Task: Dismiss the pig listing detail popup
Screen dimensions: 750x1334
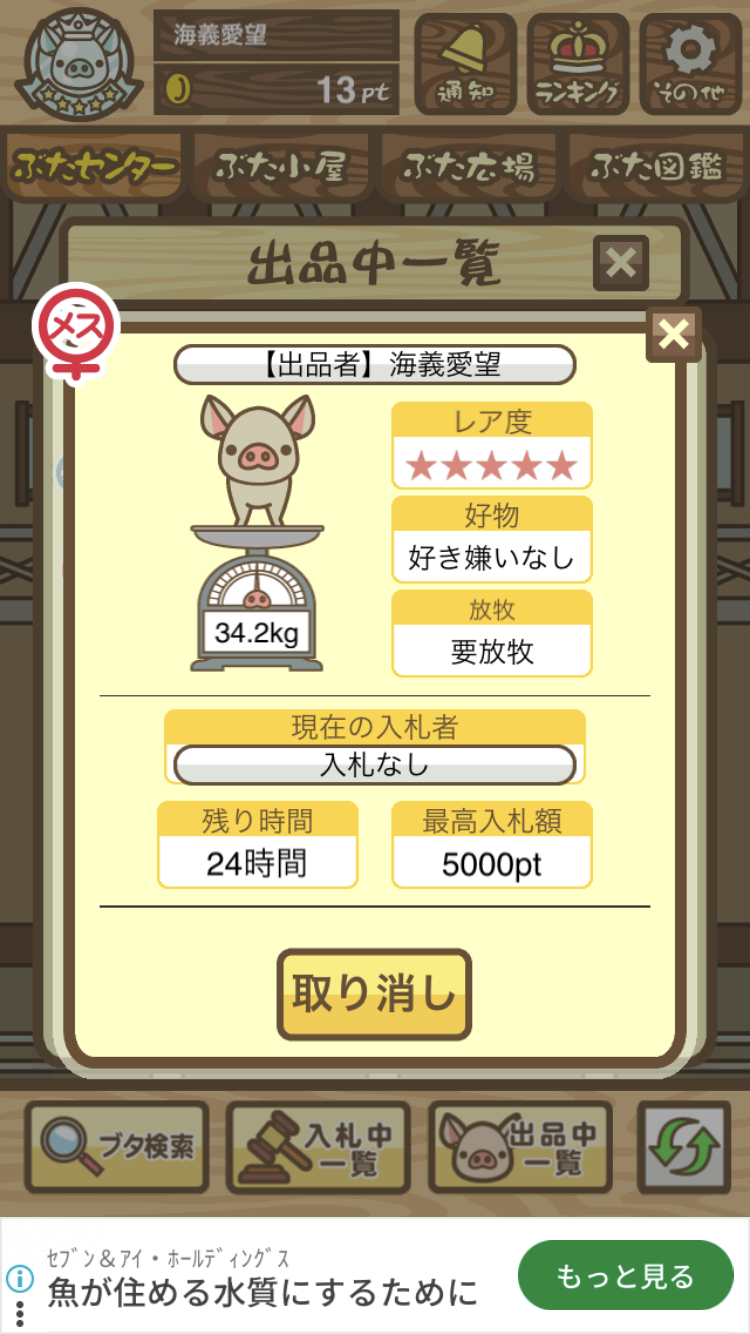Action: [x=674, y=335]
